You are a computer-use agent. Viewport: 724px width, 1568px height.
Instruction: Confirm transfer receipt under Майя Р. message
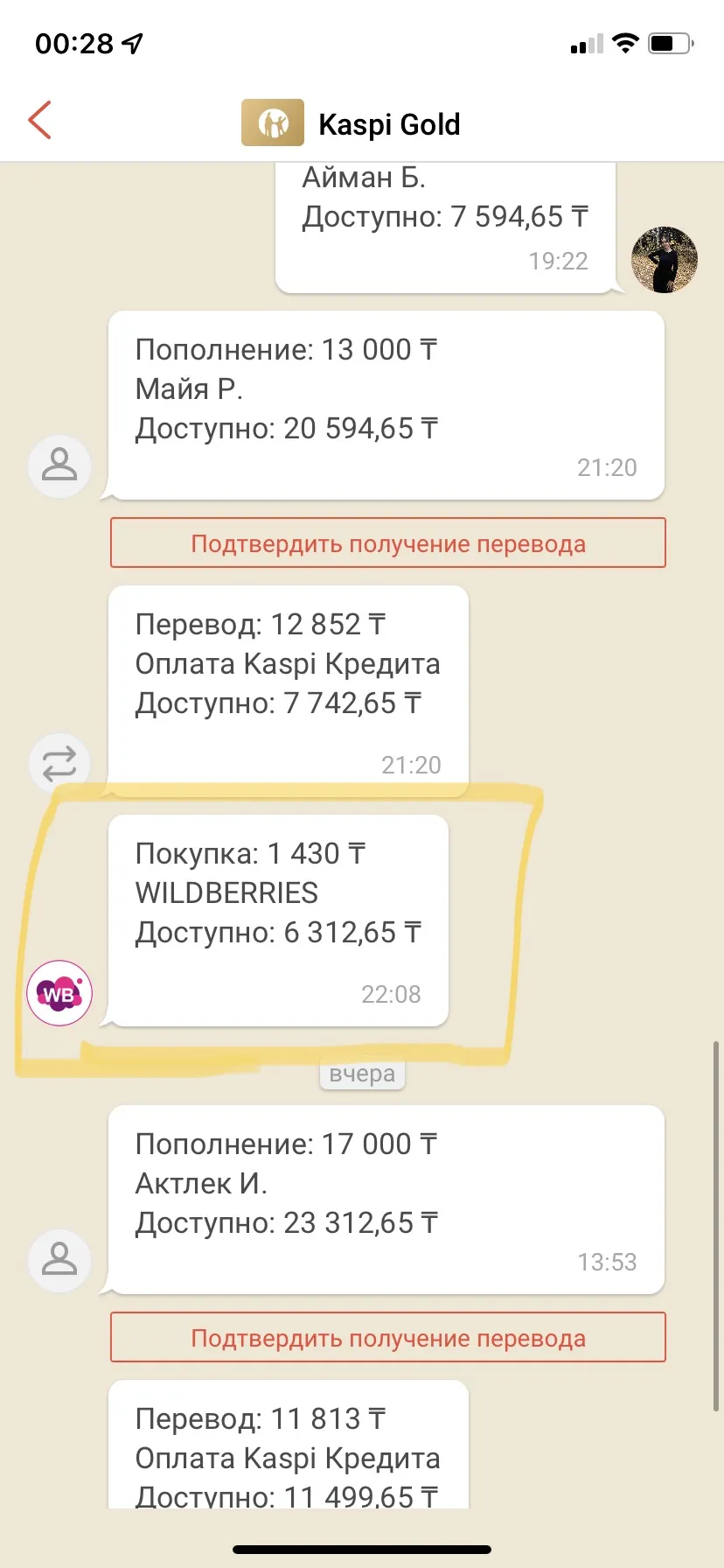388,543
